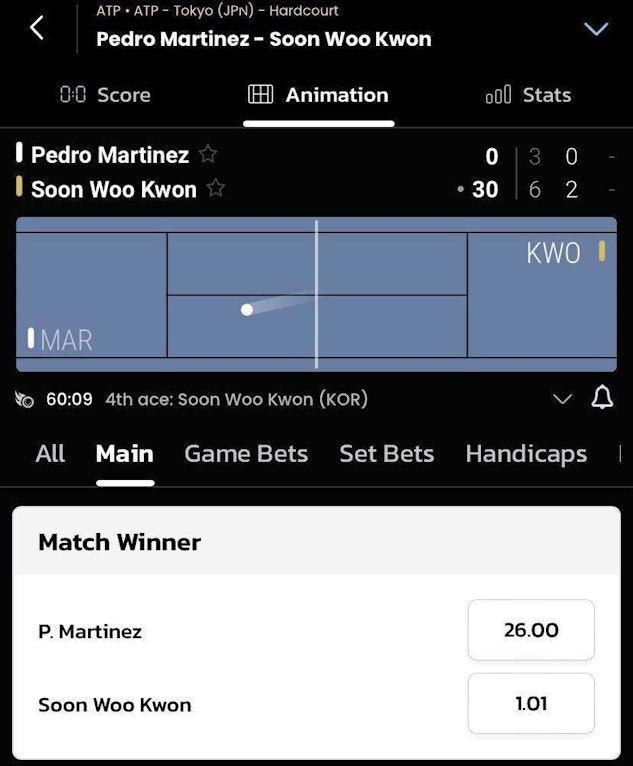Expand the match selector dropdown chevron
The width and height of the screenshot is (633, 766).
click(x=596, y=29)
